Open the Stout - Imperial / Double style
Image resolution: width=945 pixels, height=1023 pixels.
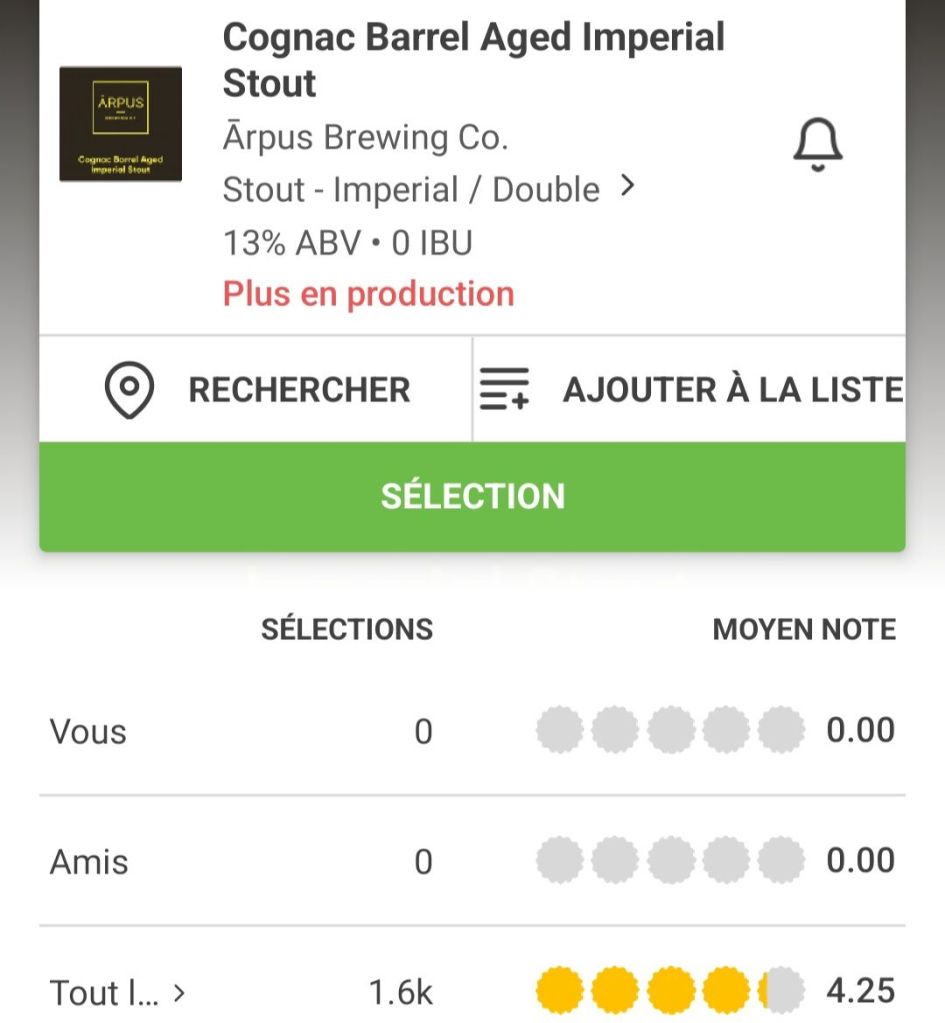point(429,189)
